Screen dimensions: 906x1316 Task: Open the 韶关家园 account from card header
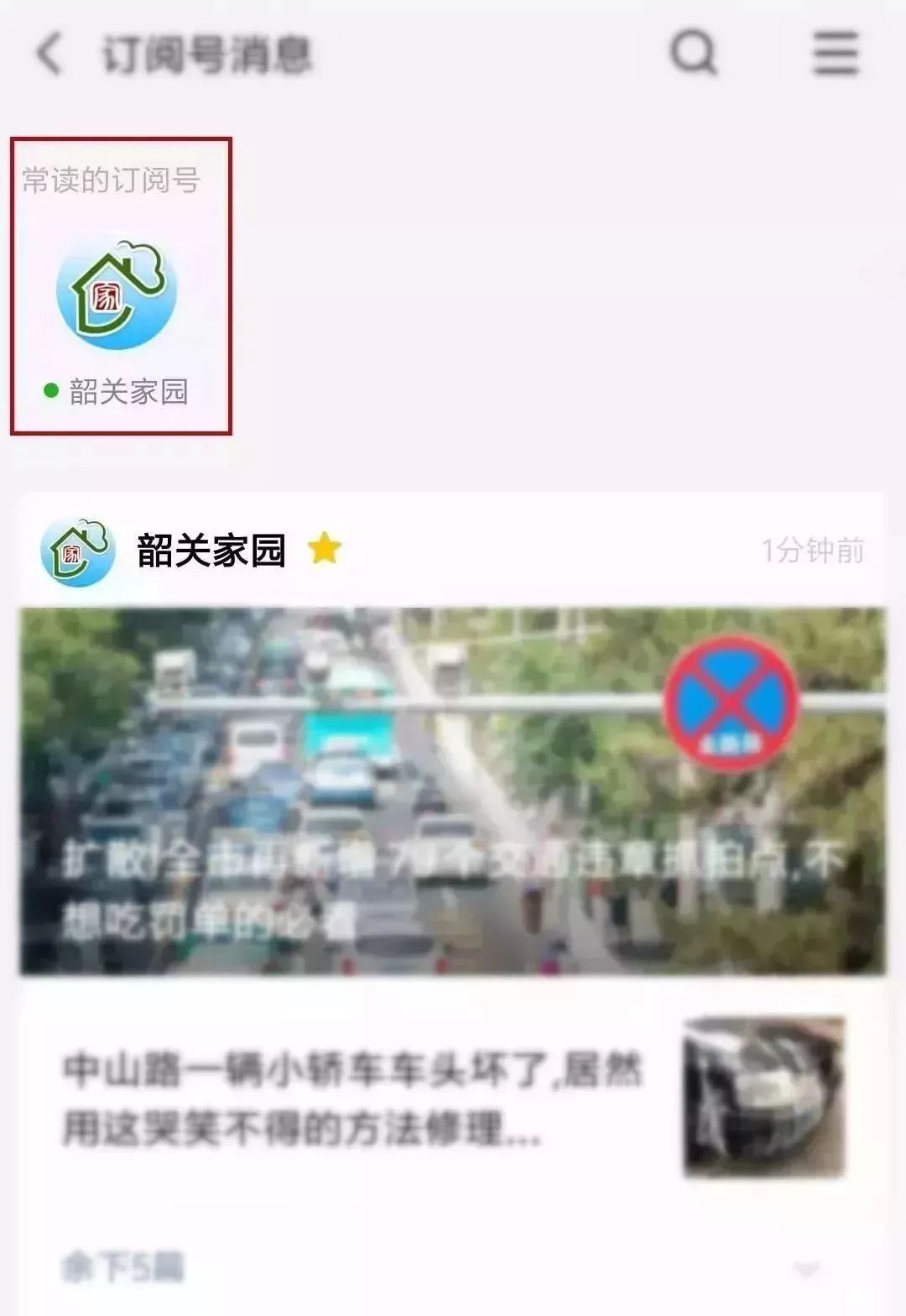pyautogui.click(x=211, y=551)
